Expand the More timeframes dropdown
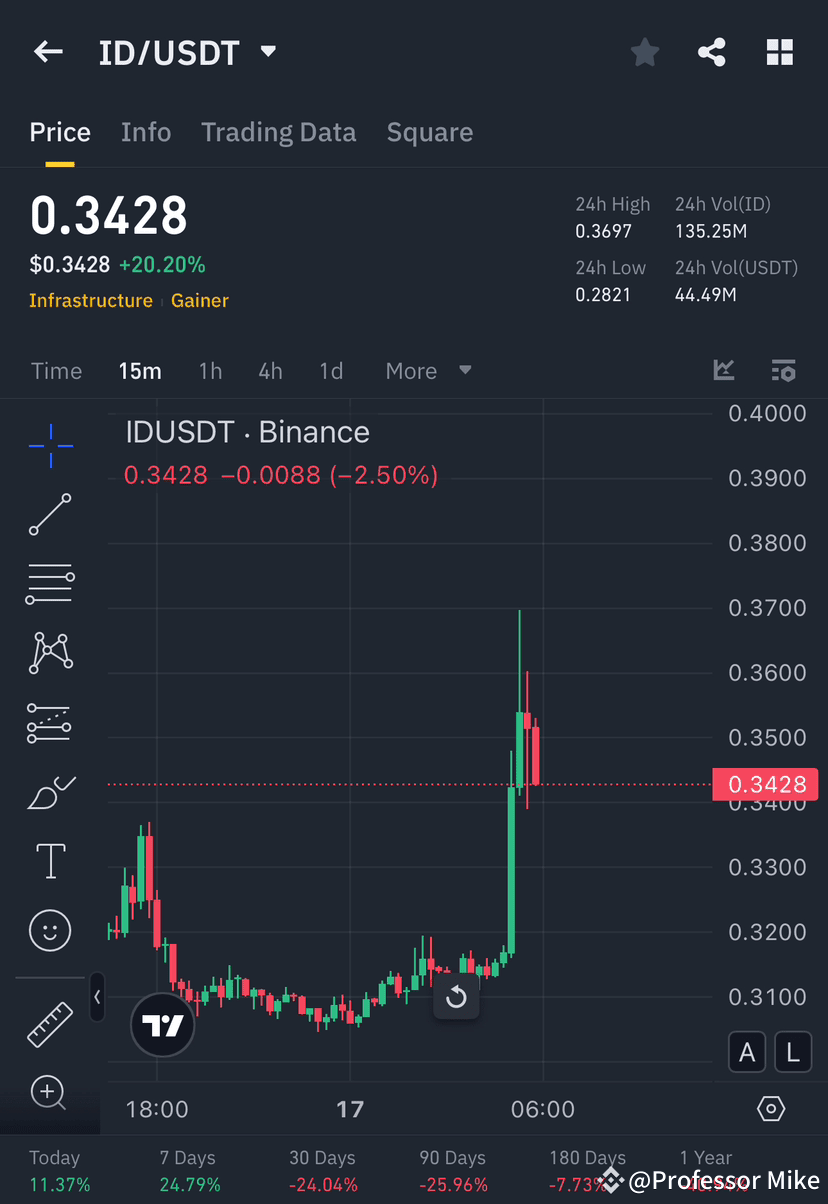Screen dimensions: 828x1204 point(427,370)
